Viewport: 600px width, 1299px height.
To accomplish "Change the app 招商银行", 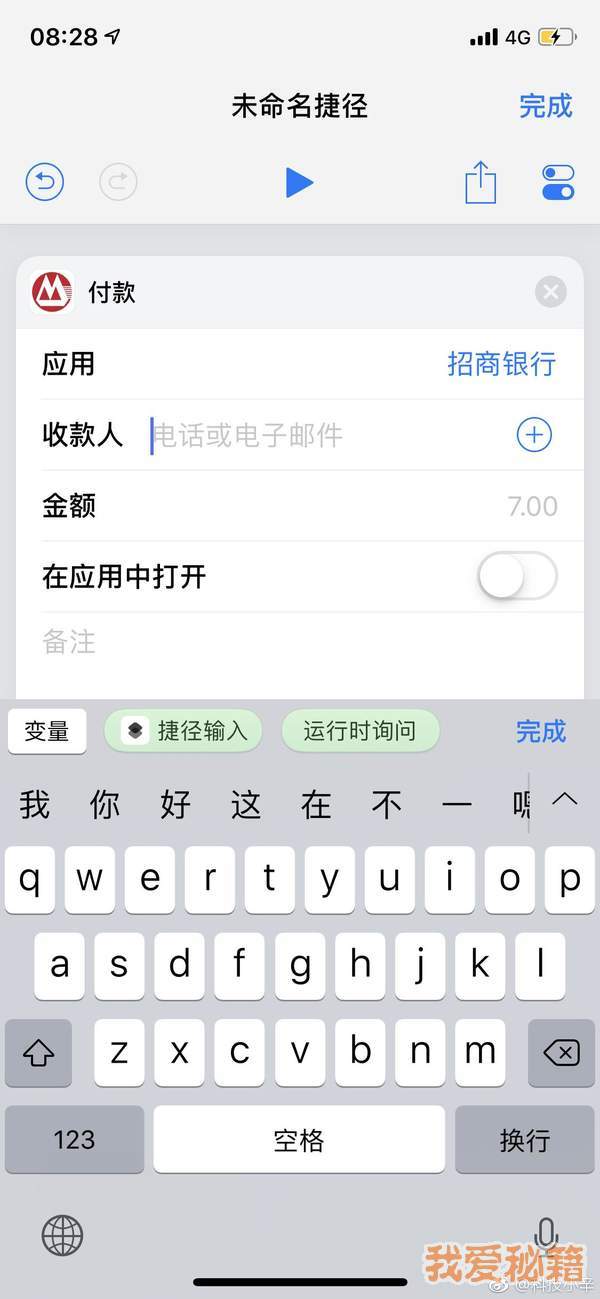I will pos(501,364).
